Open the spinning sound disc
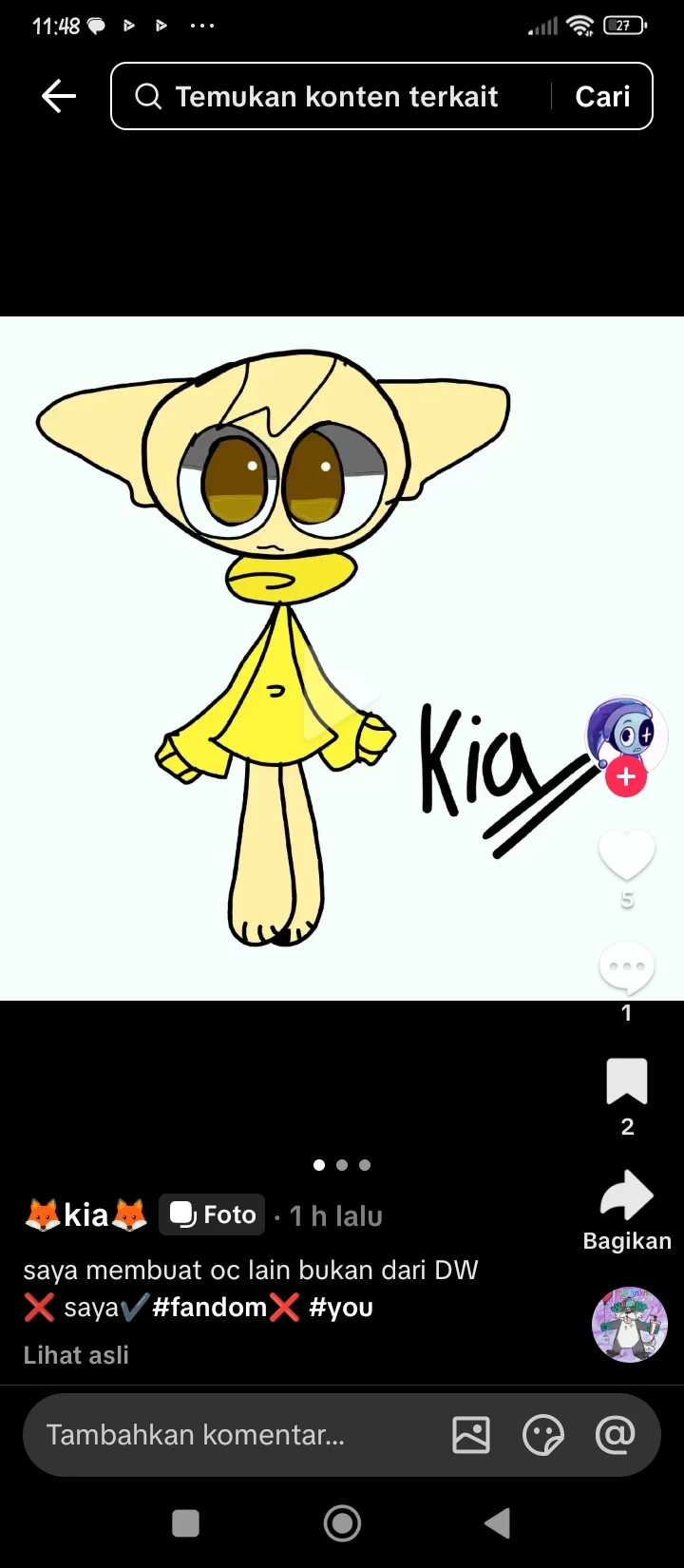Viewport: 684px width, 1568px height. [629, 1325]
